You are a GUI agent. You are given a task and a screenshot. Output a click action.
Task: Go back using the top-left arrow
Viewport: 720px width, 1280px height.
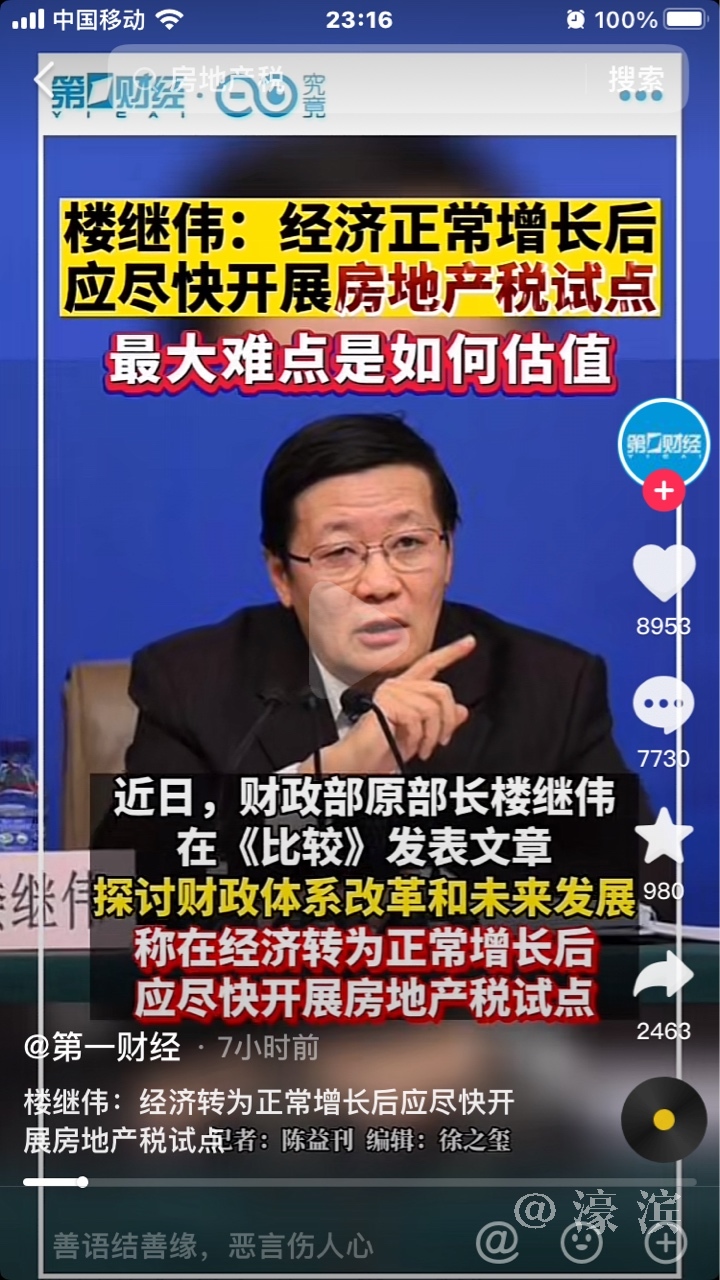click(43, 78)
